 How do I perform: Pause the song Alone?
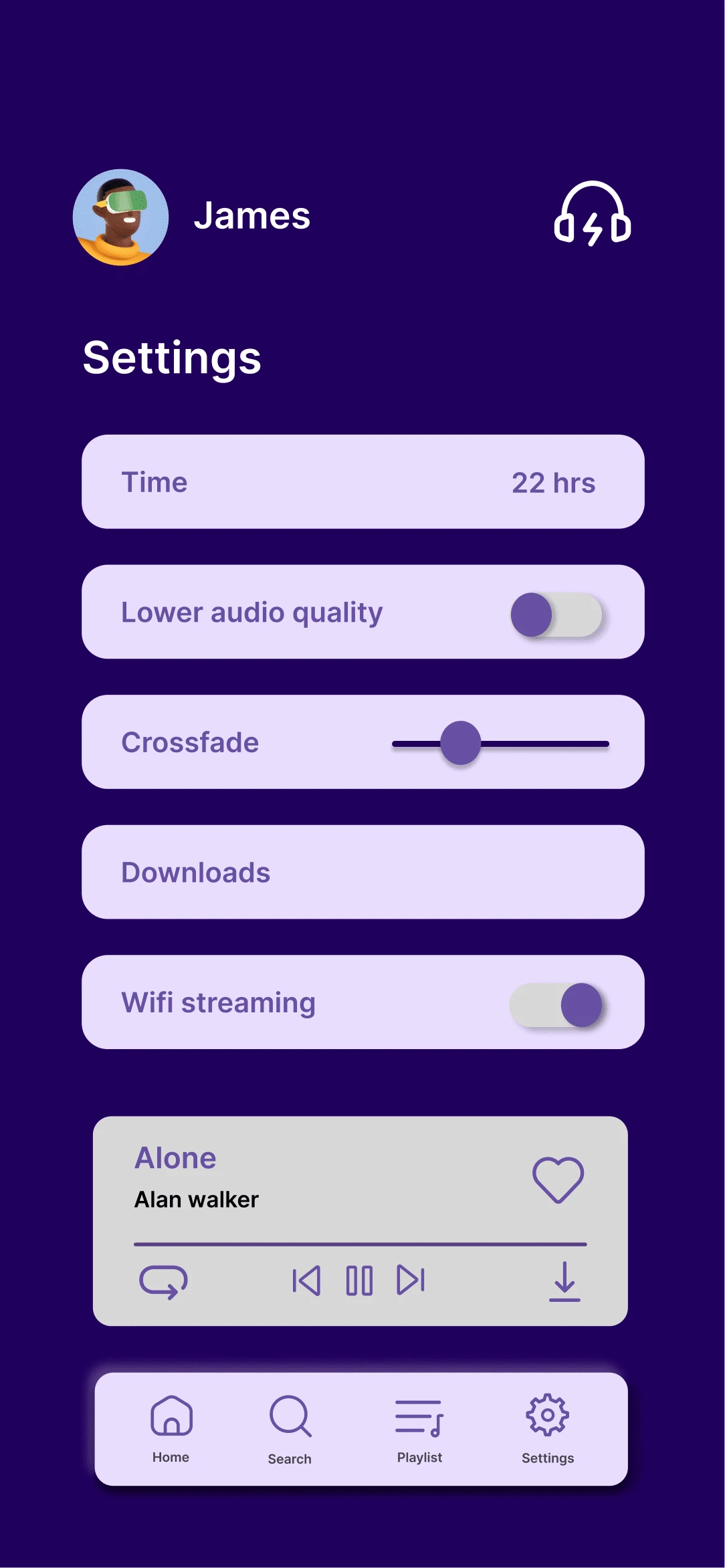[x=359, y=1281]
